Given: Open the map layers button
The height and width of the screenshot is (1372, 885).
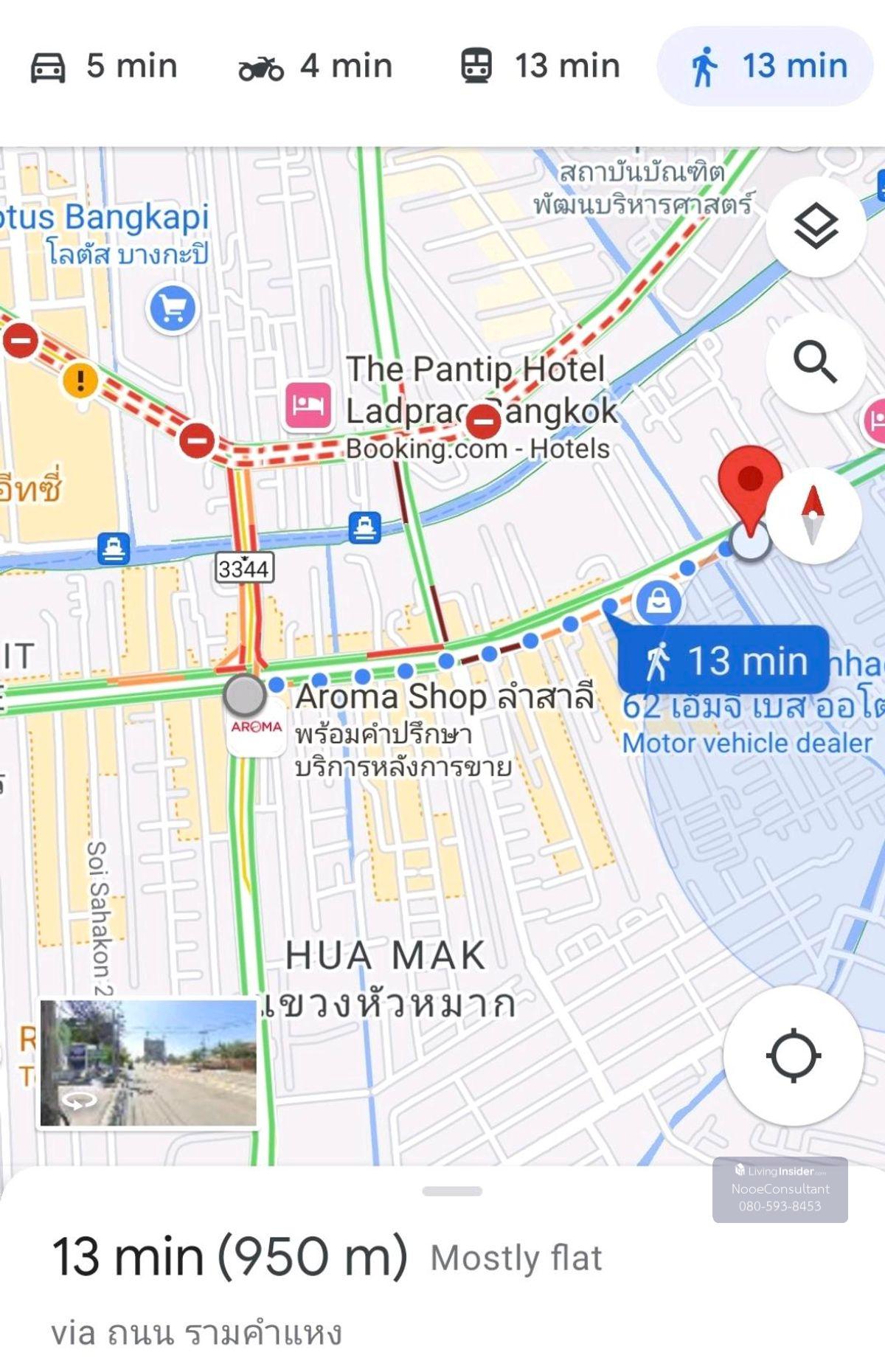Looking at the screenshot, I should 815,226.
